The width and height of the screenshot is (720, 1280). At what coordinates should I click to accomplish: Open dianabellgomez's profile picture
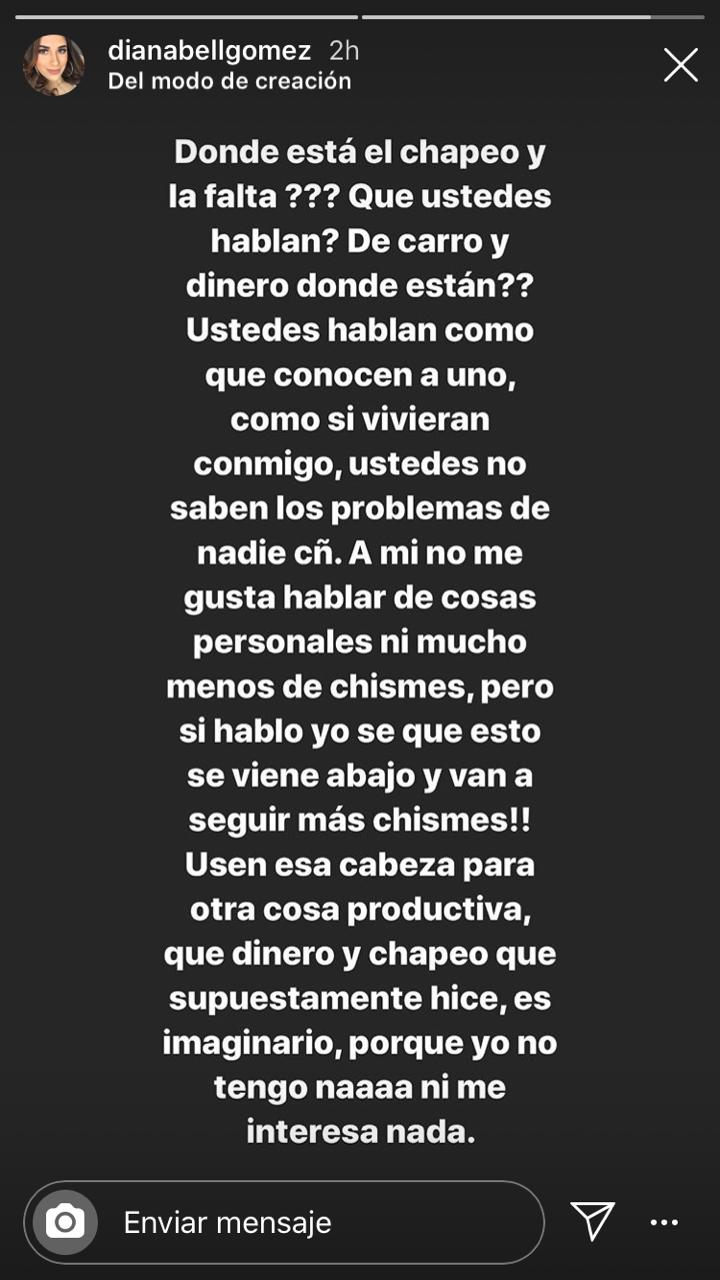(53, 65)
